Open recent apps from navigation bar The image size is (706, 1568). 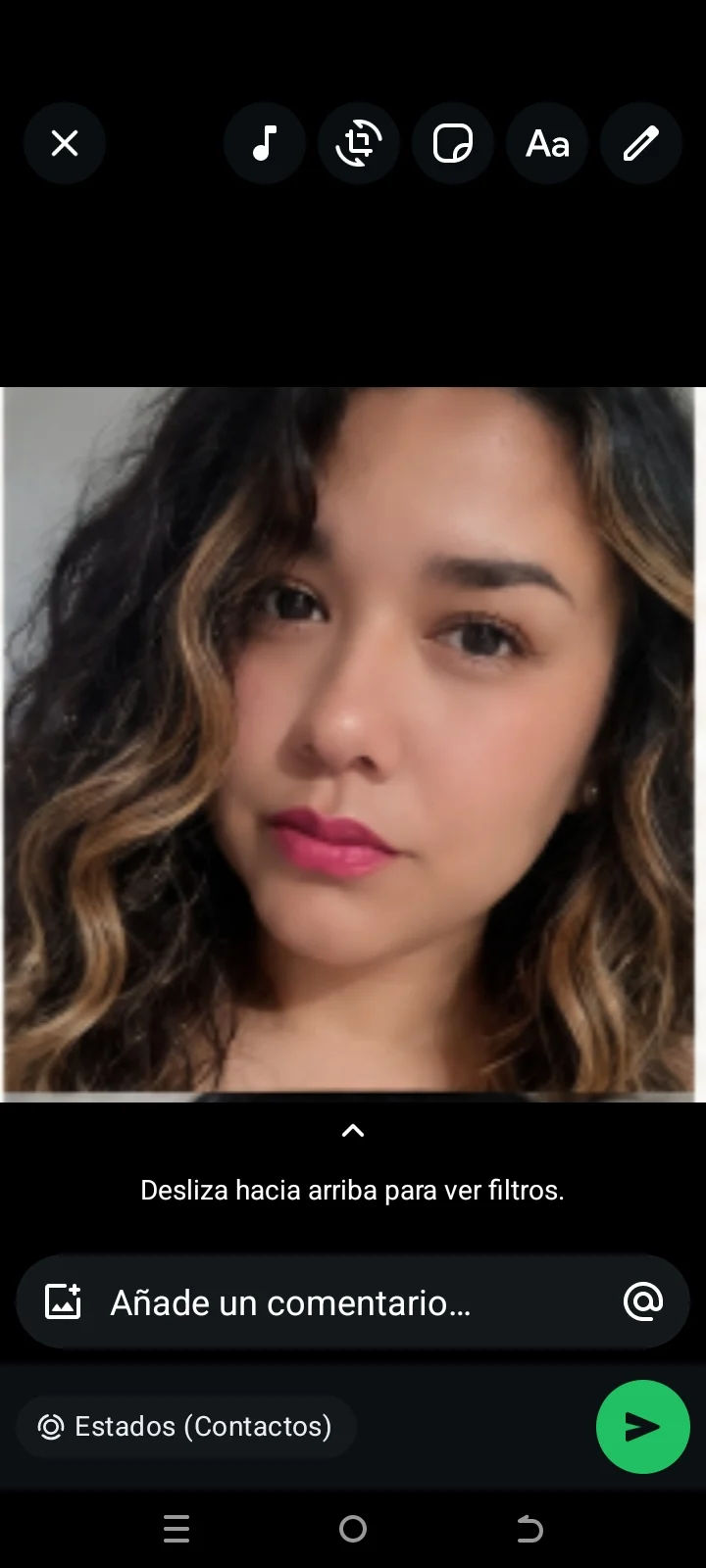176,1529
